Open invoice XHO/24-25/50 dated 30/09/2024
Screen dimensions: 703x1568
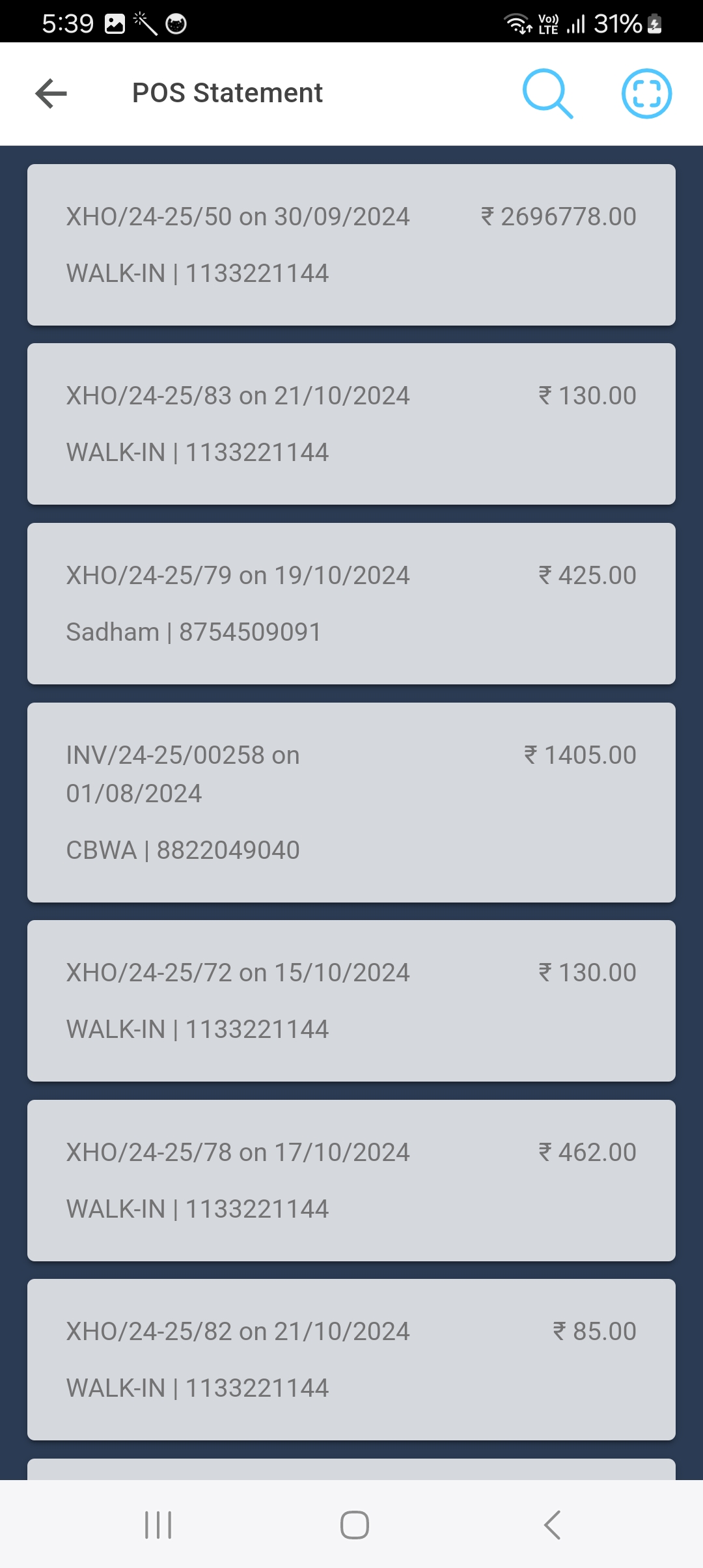click(351, 245)
